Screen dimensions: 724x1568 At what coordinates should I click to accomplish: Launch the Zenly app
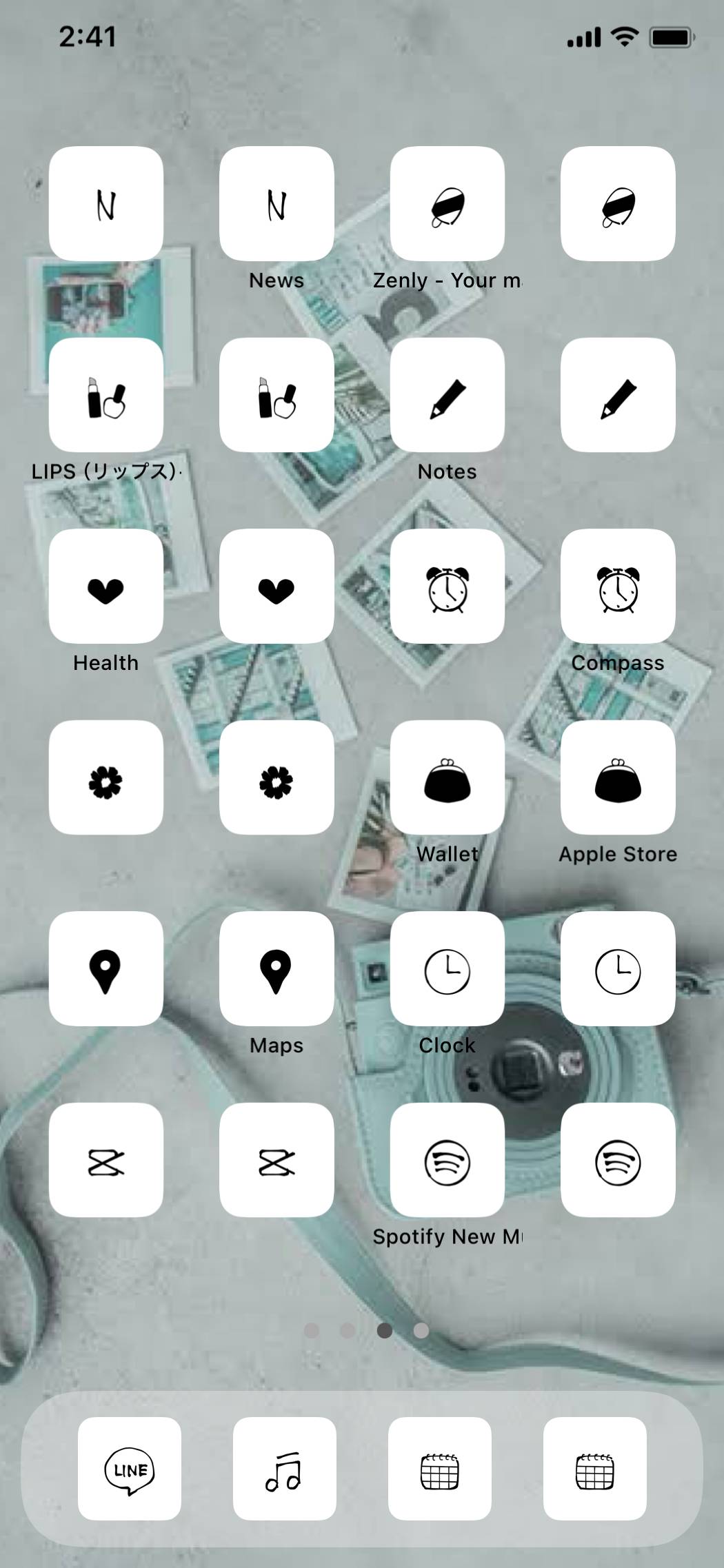click(x=447, y=204)
